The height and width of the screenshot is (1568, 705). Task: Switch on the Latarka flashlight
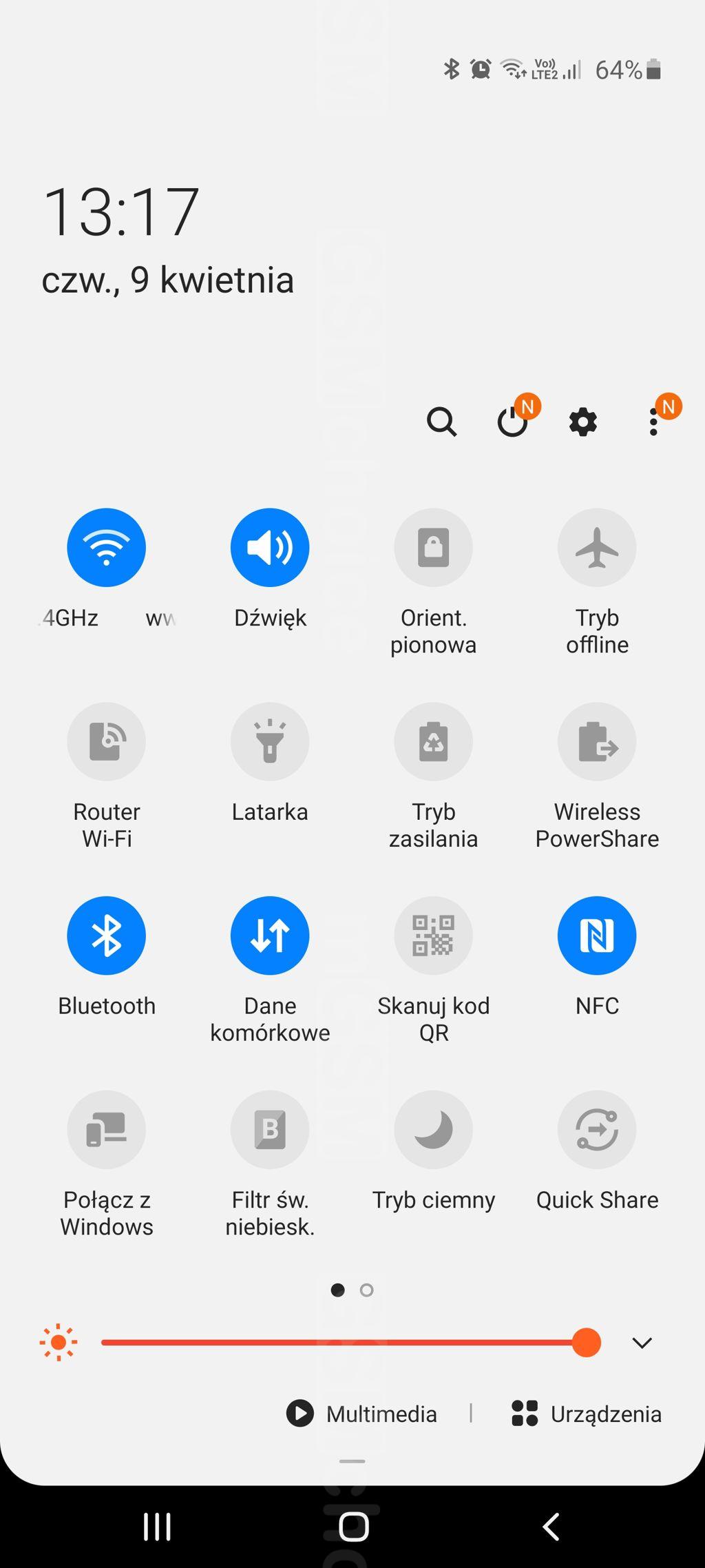(x=270, y=741)
